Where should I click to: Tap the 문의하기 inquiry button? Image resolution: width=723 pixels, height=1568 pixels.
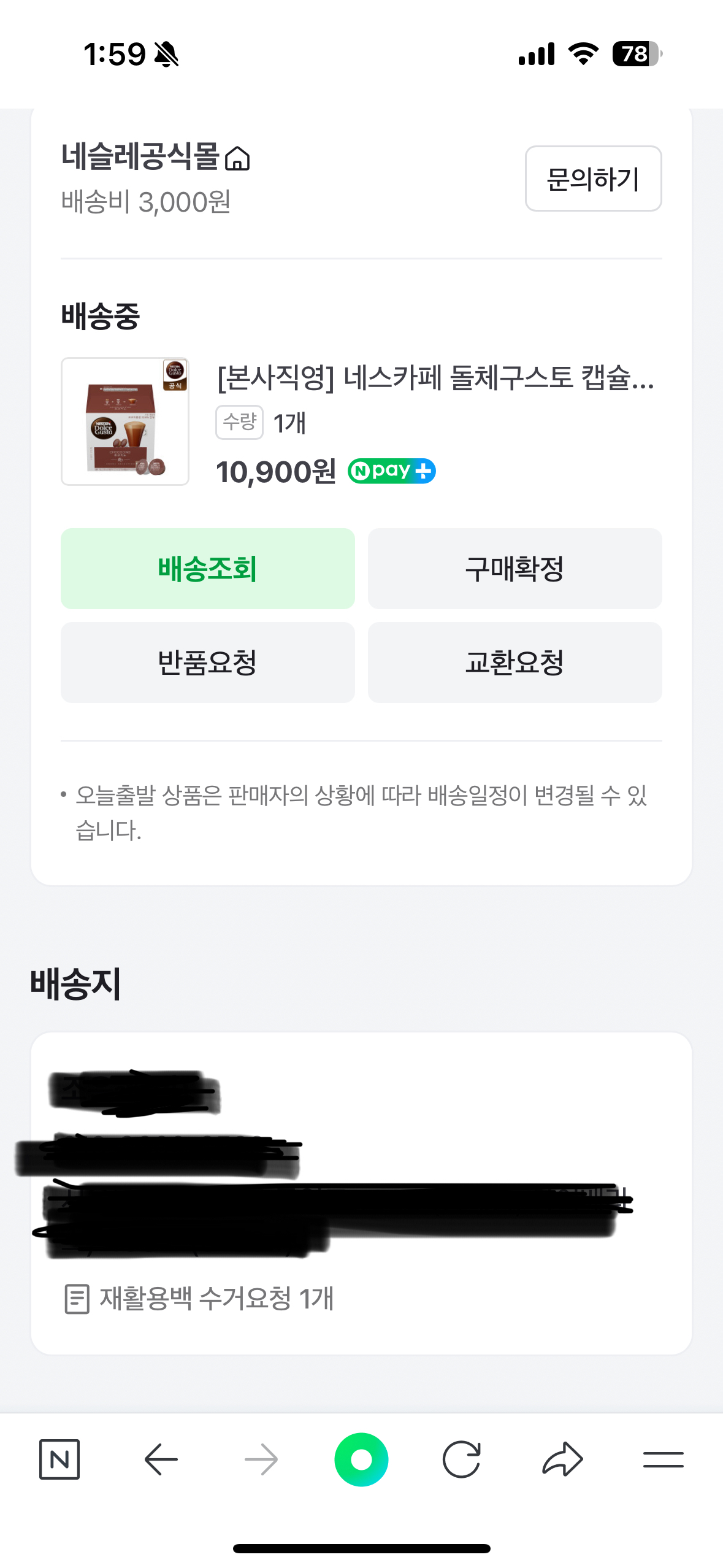(593, 179)
